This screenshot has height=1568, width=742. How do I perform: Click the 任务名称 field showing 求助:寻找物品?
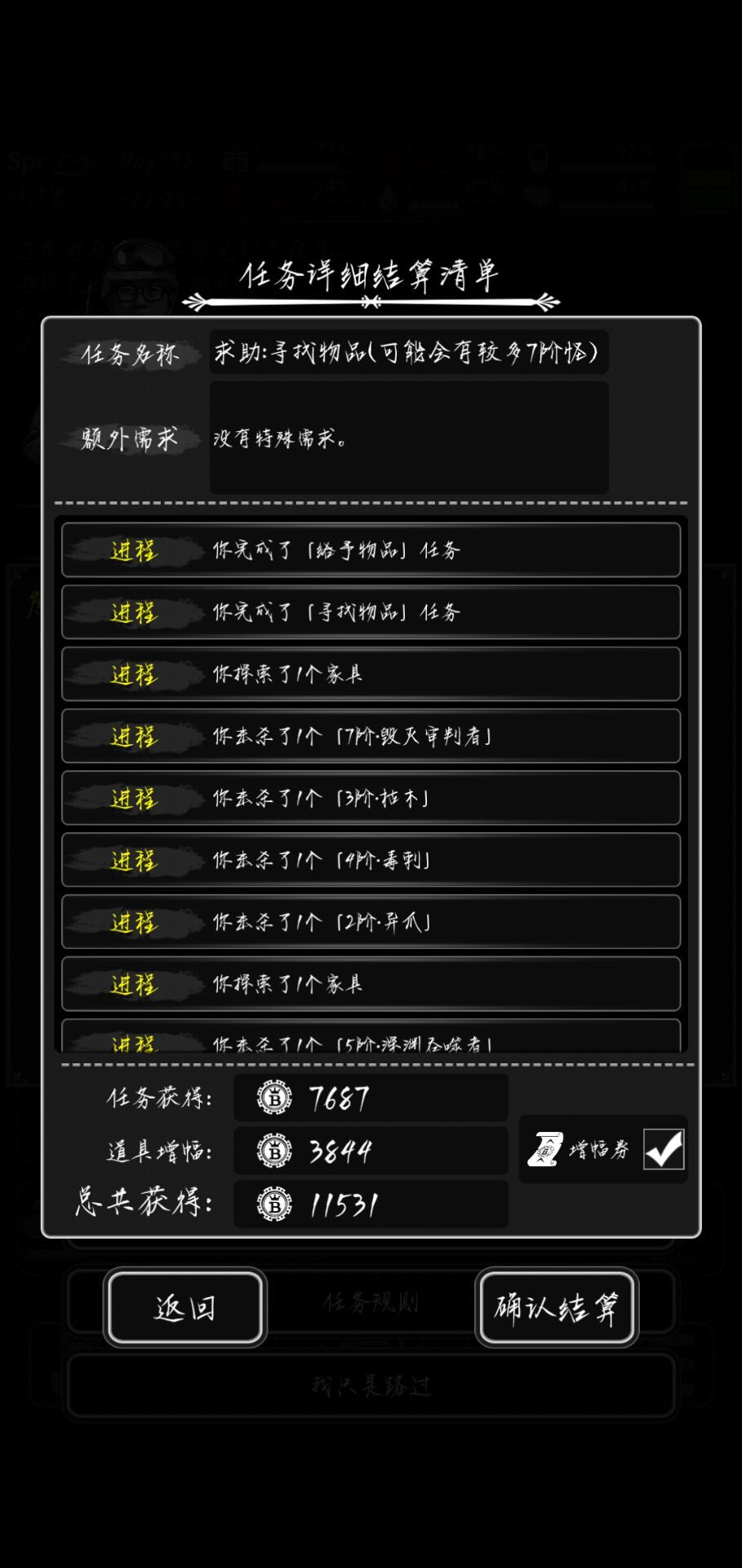pyautogui.click(x=408, y=353)
